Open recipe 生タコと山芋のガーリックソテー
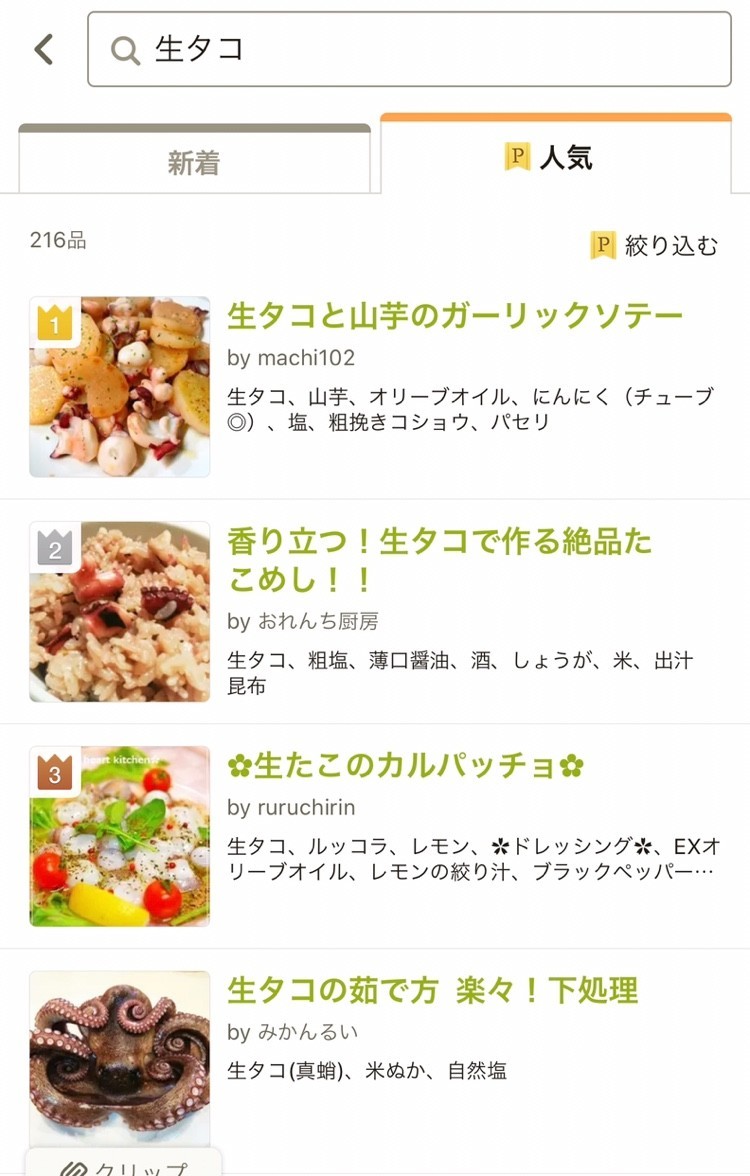Viewport: 750px width, 1176px height. click(455, 315)
